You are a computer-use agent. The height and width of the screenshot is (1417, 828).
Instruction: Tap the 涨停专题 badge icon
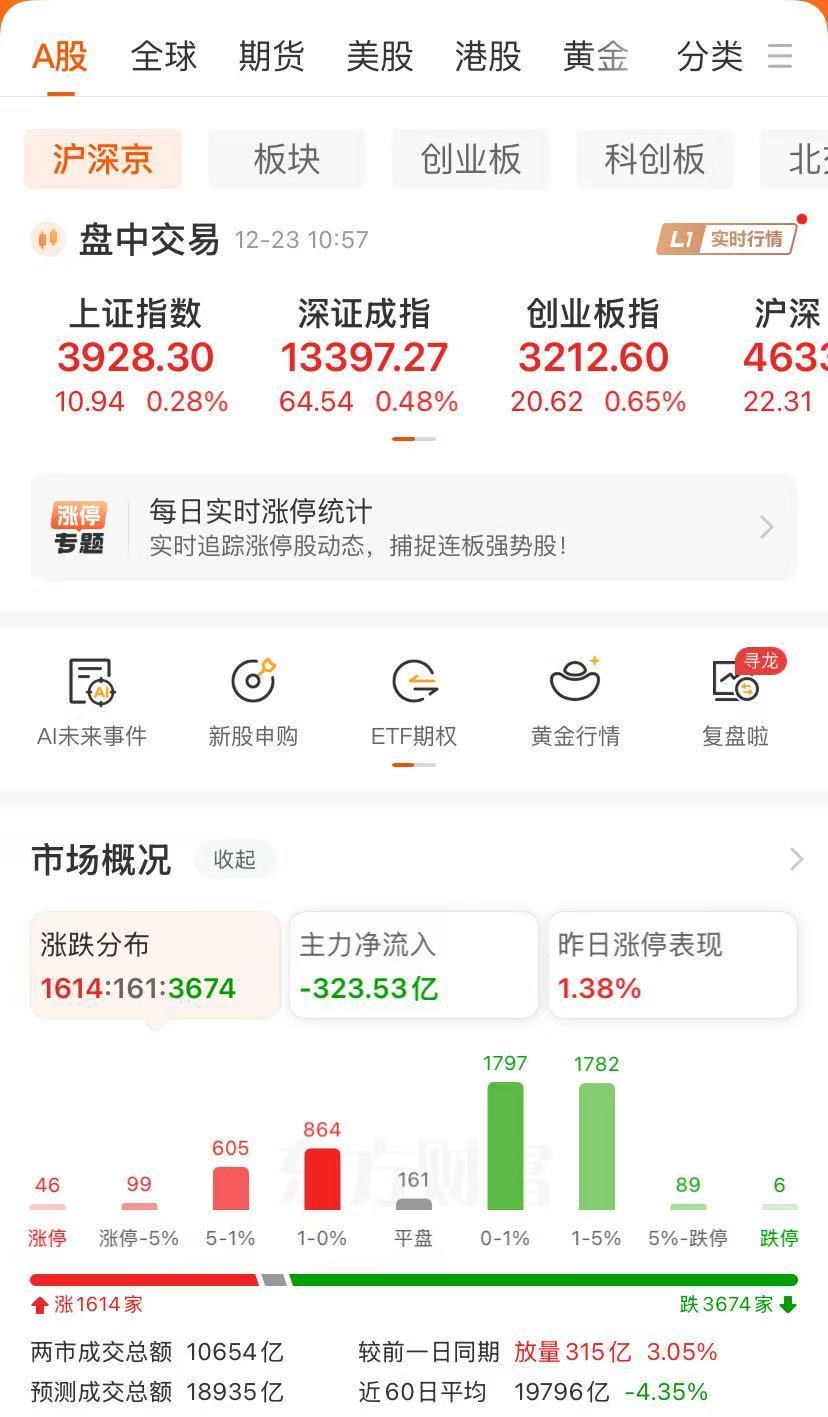[x=78, y=527]
